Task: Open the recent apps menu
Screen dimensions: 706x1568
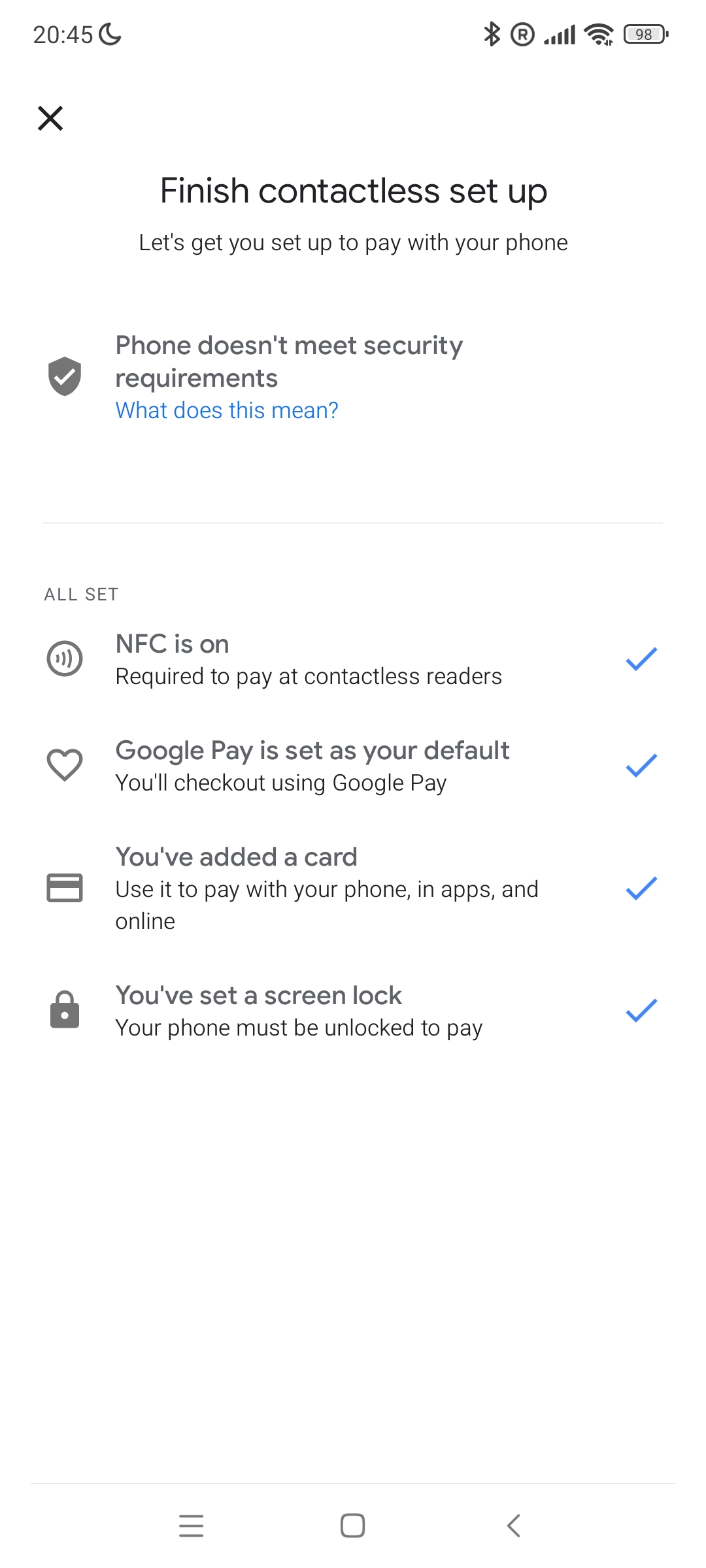Action: point(192,1526)
